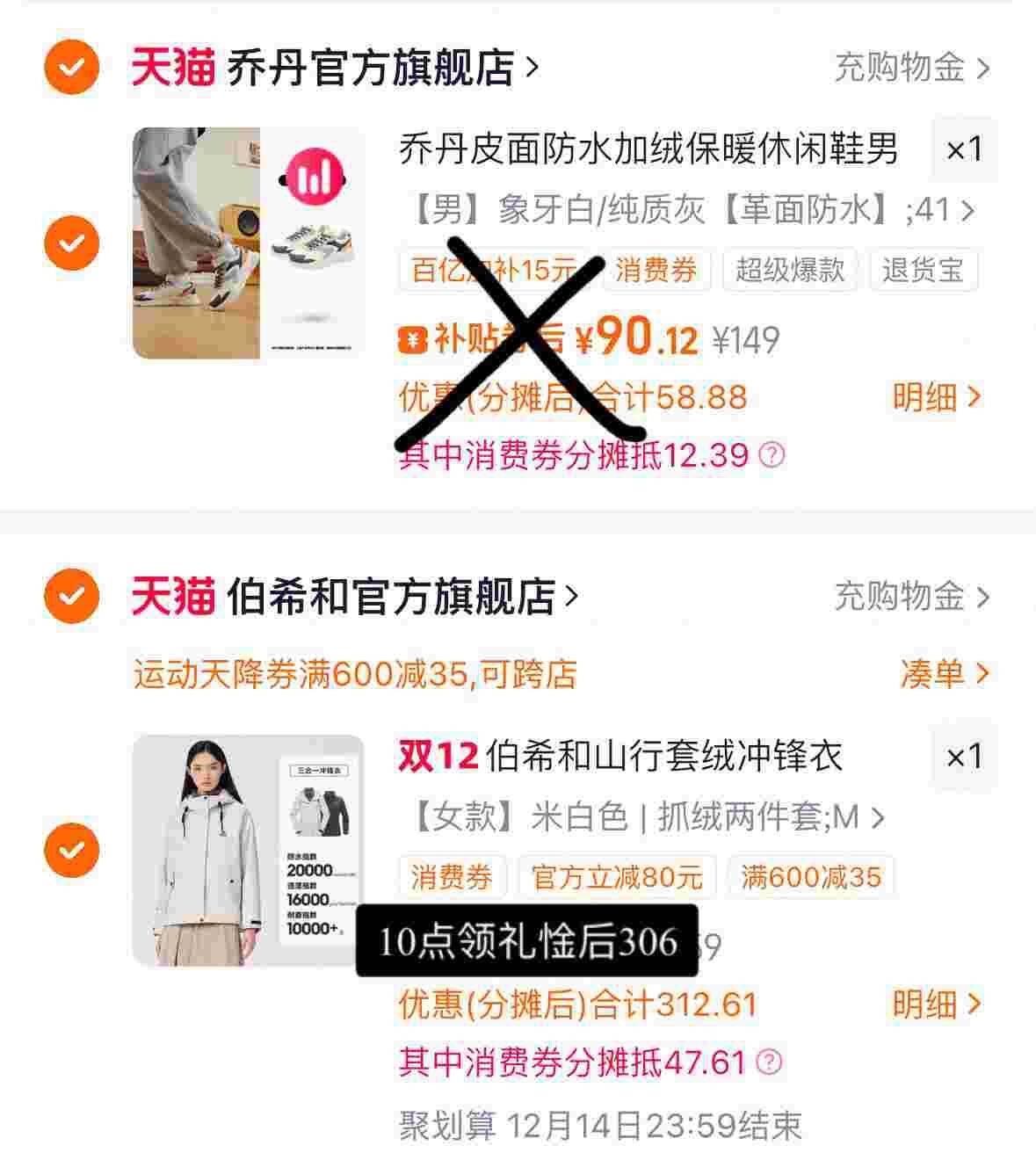
Task: Open 充购物金 for the 乔丹 store
Action: (x=912, y=68)
